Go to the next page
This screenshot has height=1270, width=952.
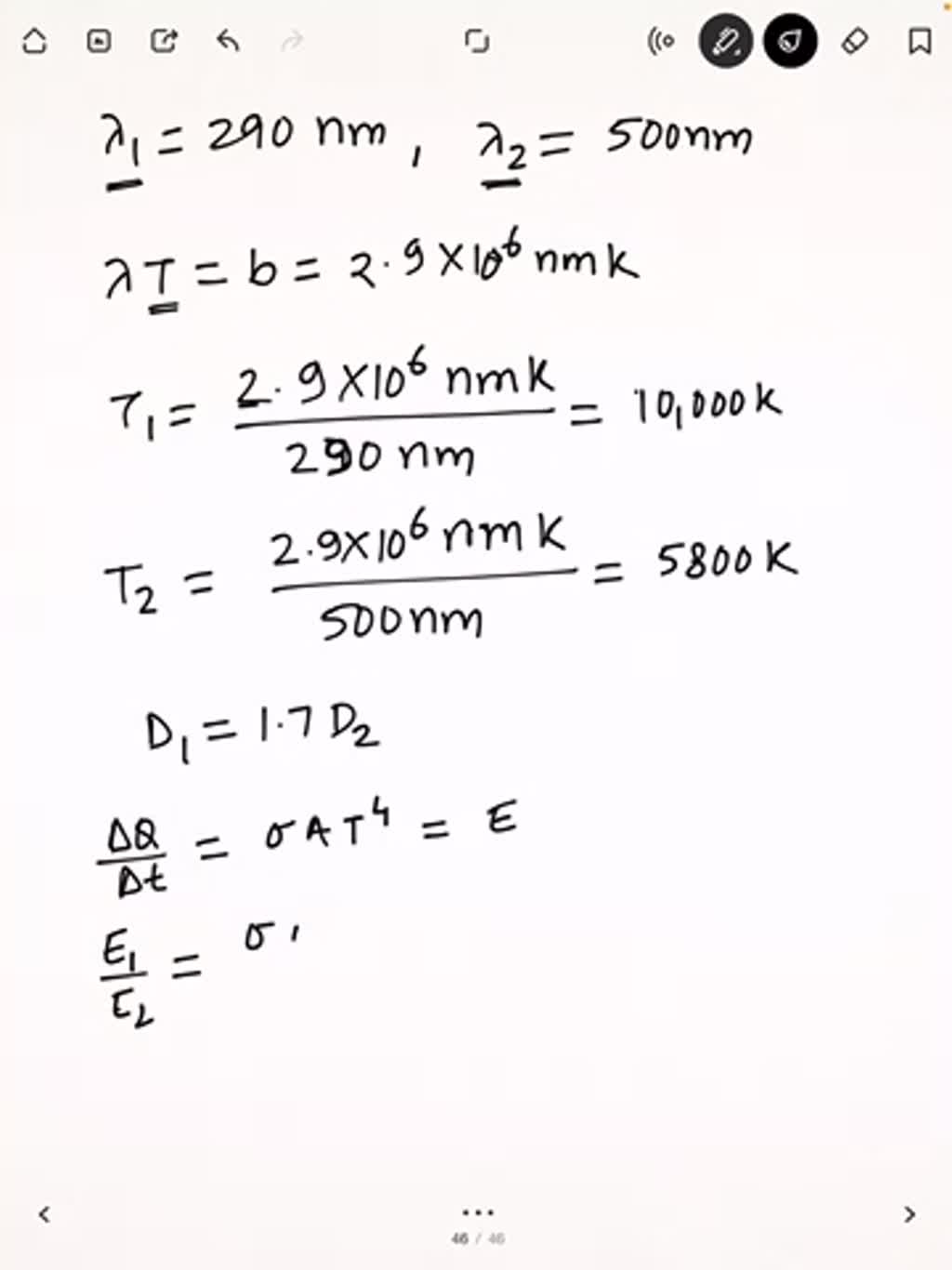tap(909, 1214)
